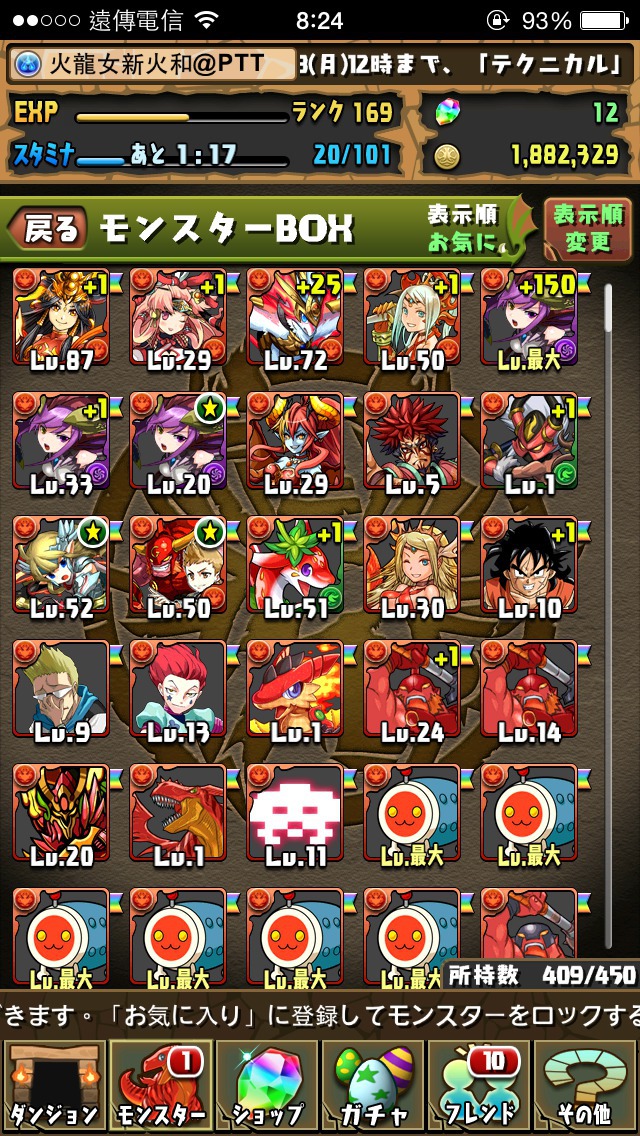Open the ショップ tab

pos(267,1087)
